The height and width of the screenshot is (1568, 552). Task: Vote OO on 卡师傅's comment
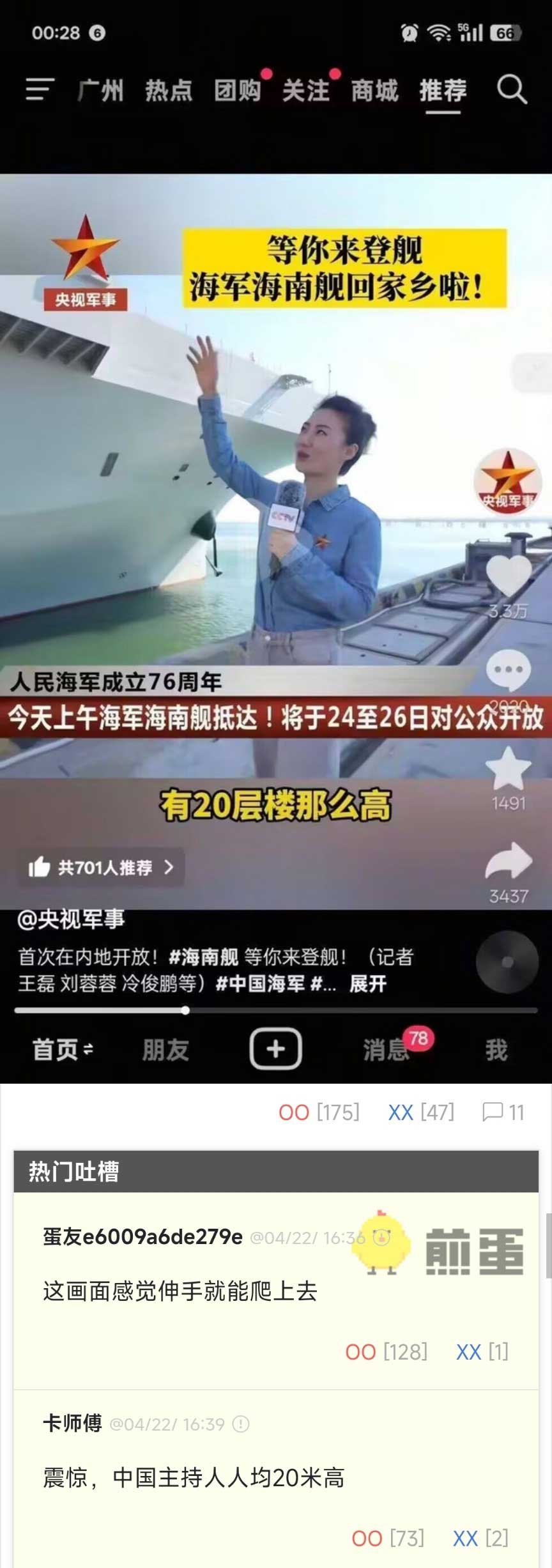(367, 1538)
